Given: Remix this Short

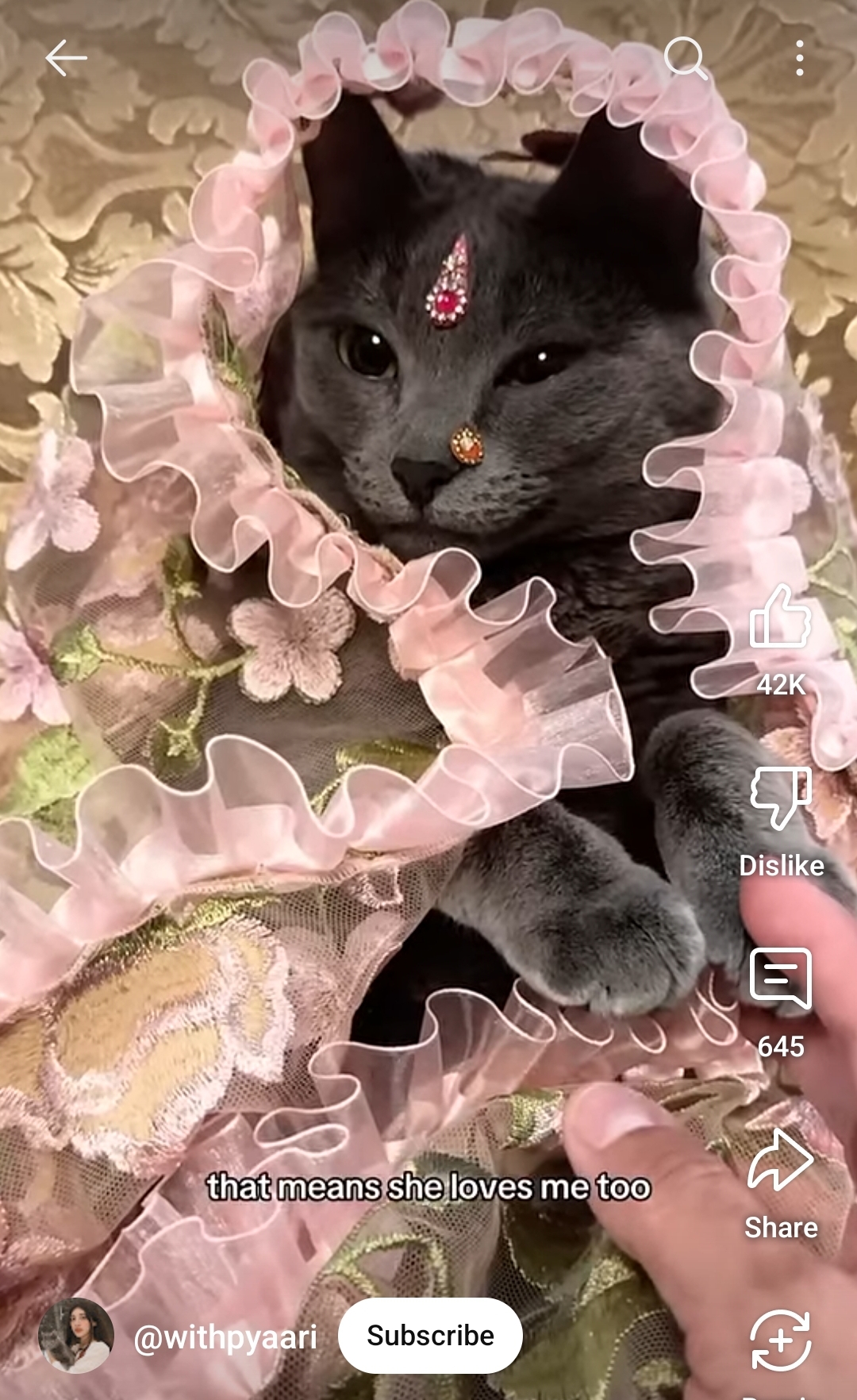Looking at the screenshot, I should click(781, 1340).
